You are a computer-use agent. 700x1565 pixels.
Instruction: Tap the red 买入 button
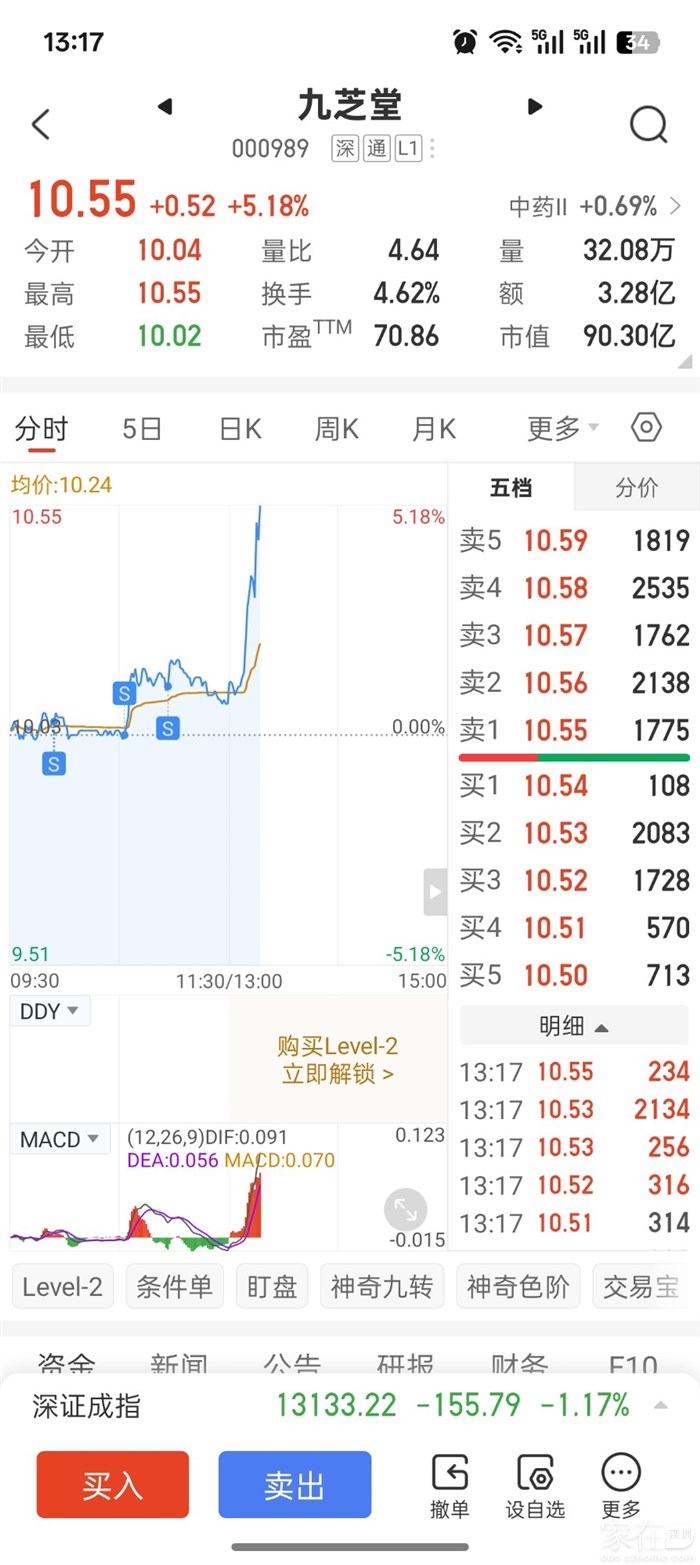[113, 1485]
